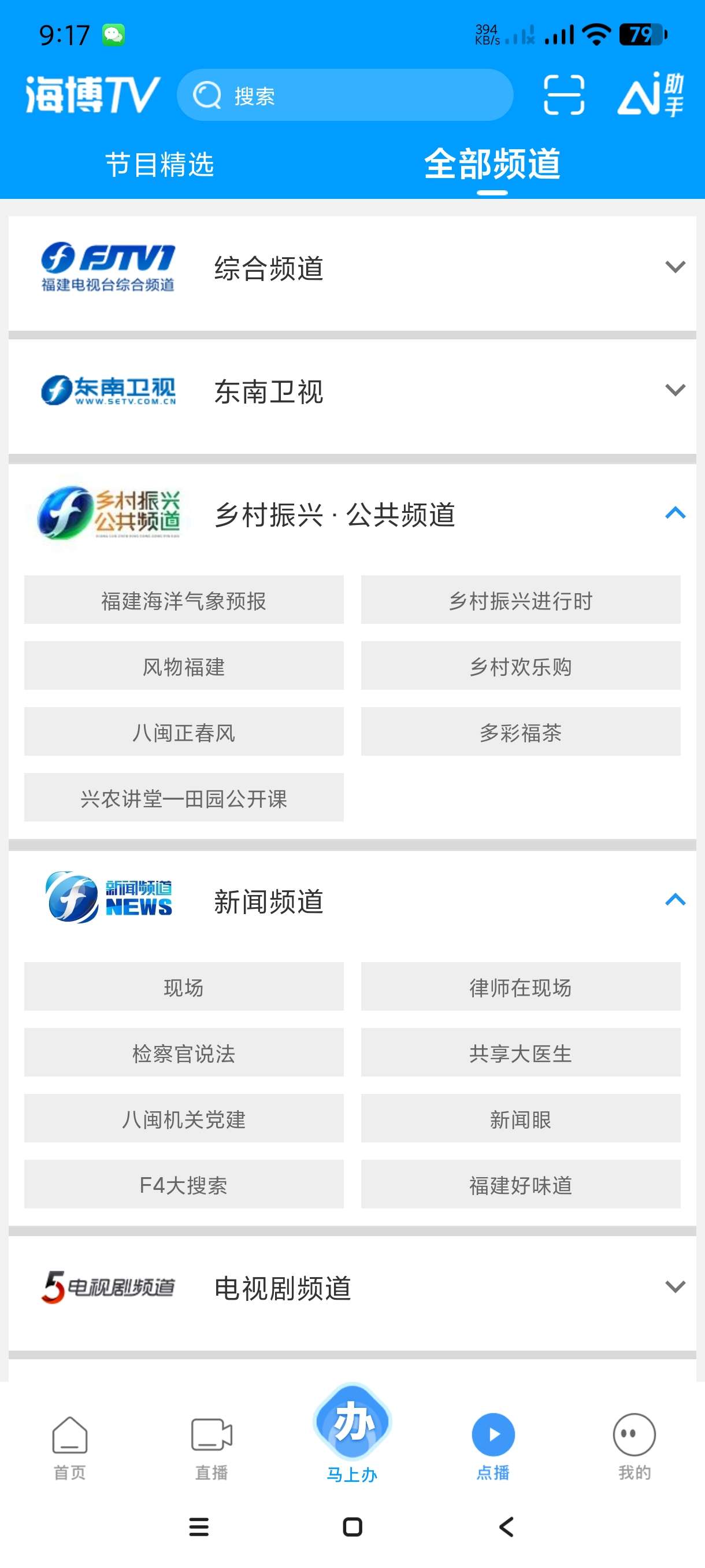Switch to the 节目精选 tab
The image size is (705, 1568).
point(159,164)
